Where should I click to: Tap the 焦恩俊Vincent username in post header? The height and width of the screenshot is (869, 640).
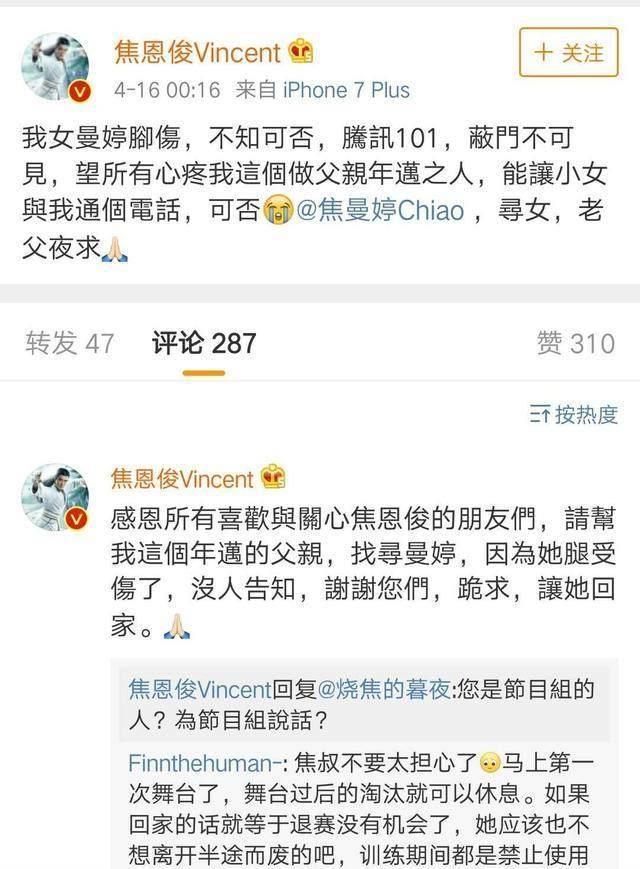point(197,52)
